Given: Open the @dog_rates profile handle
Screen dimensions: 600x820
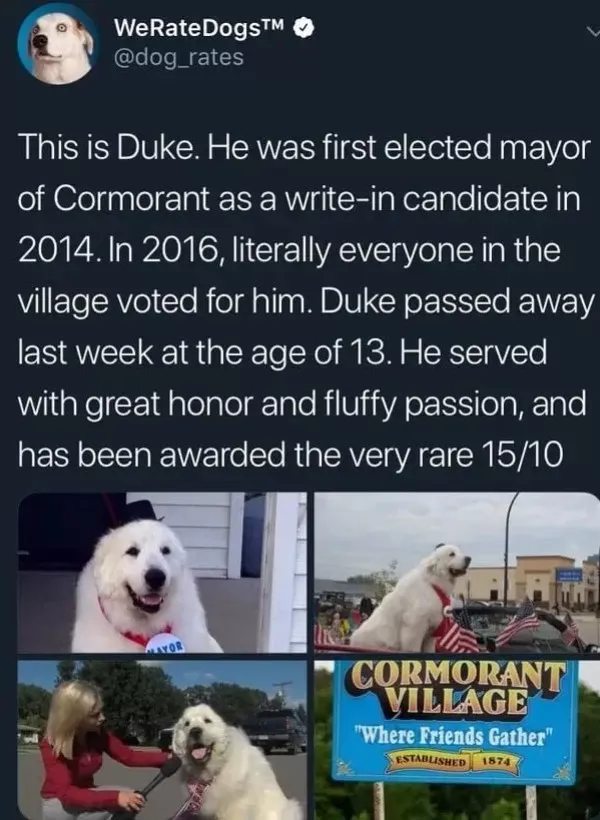Looking at the screenshot, I should (181, 58).
